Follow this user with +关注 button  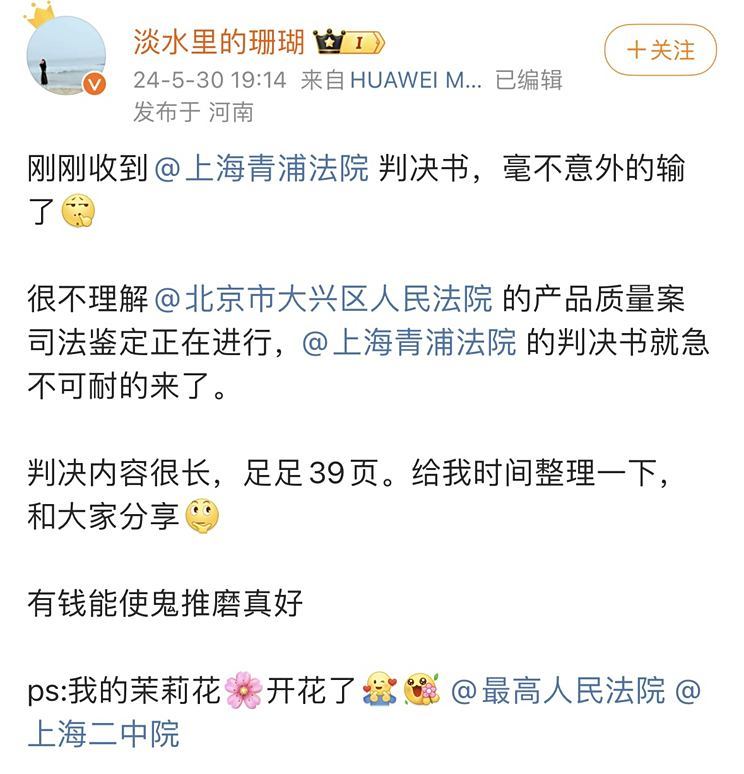pyautogui.click(x=660, y=50)
